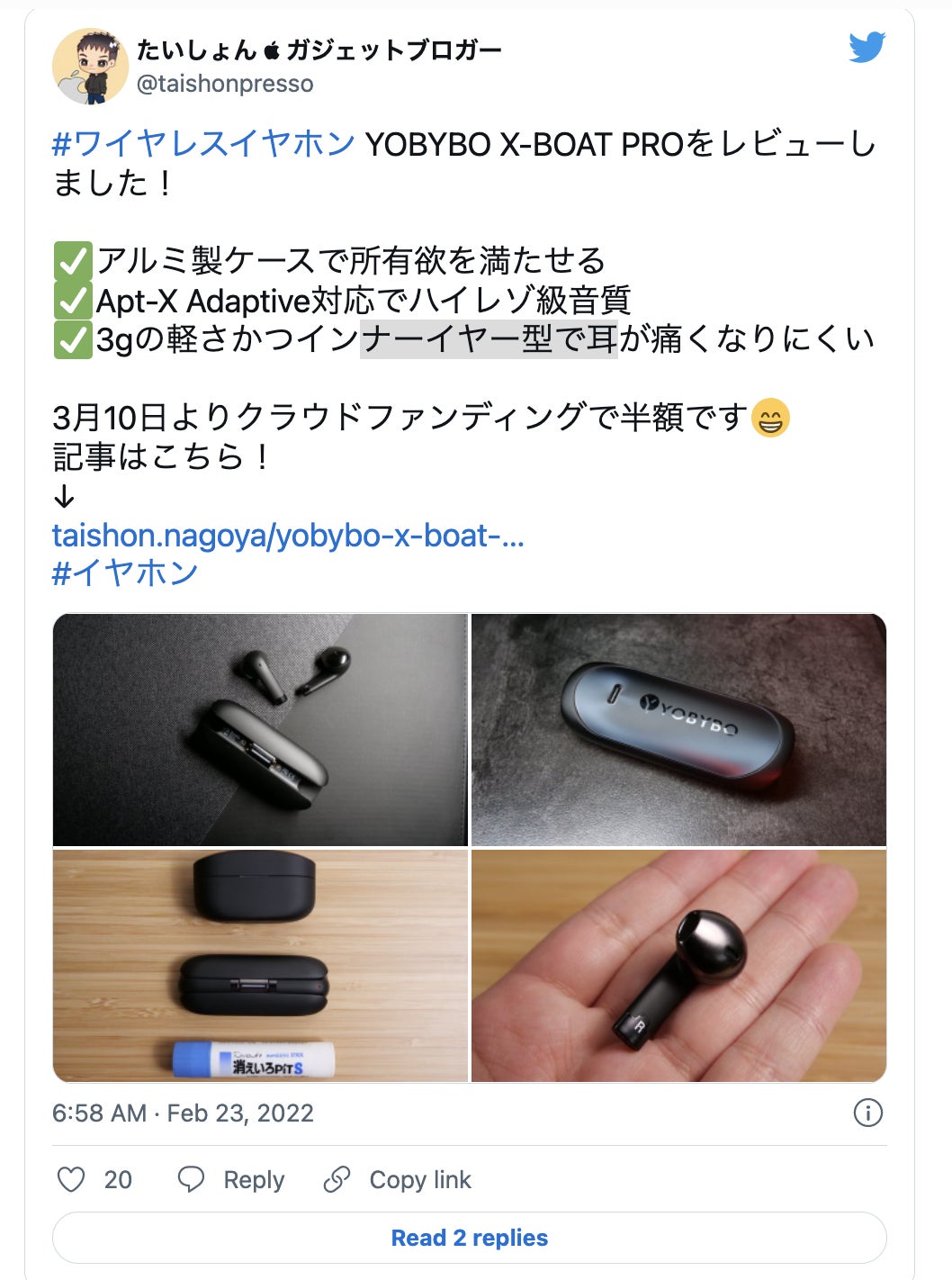
Task: Open the #イヤホン hashtag
Action: click(x=125, y=573)
